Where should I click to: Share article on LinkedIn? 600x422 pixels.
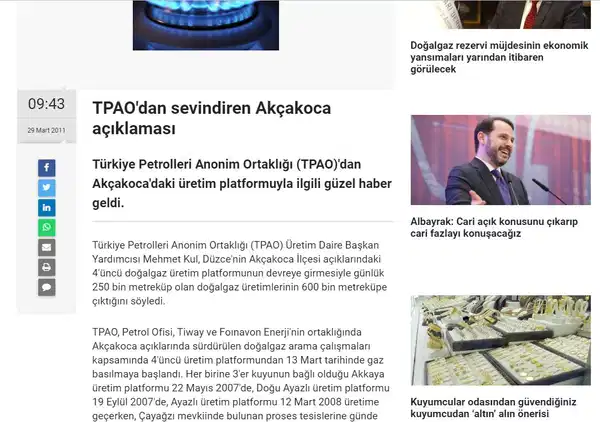click(x=47, y=208)
